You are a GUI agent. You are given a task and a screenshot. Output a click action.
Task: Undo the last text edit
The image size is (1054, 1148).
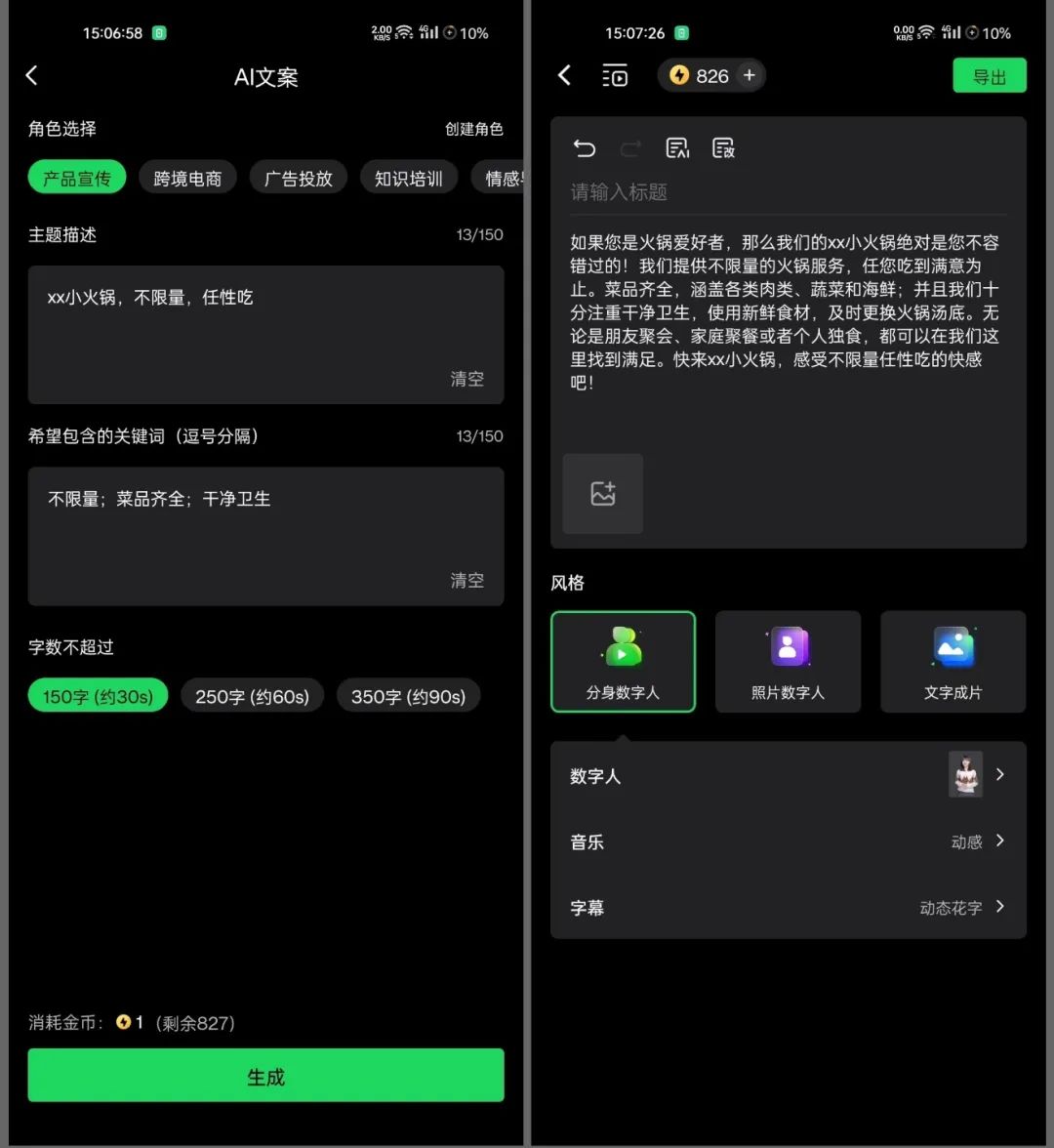click(x=585, y=148)
